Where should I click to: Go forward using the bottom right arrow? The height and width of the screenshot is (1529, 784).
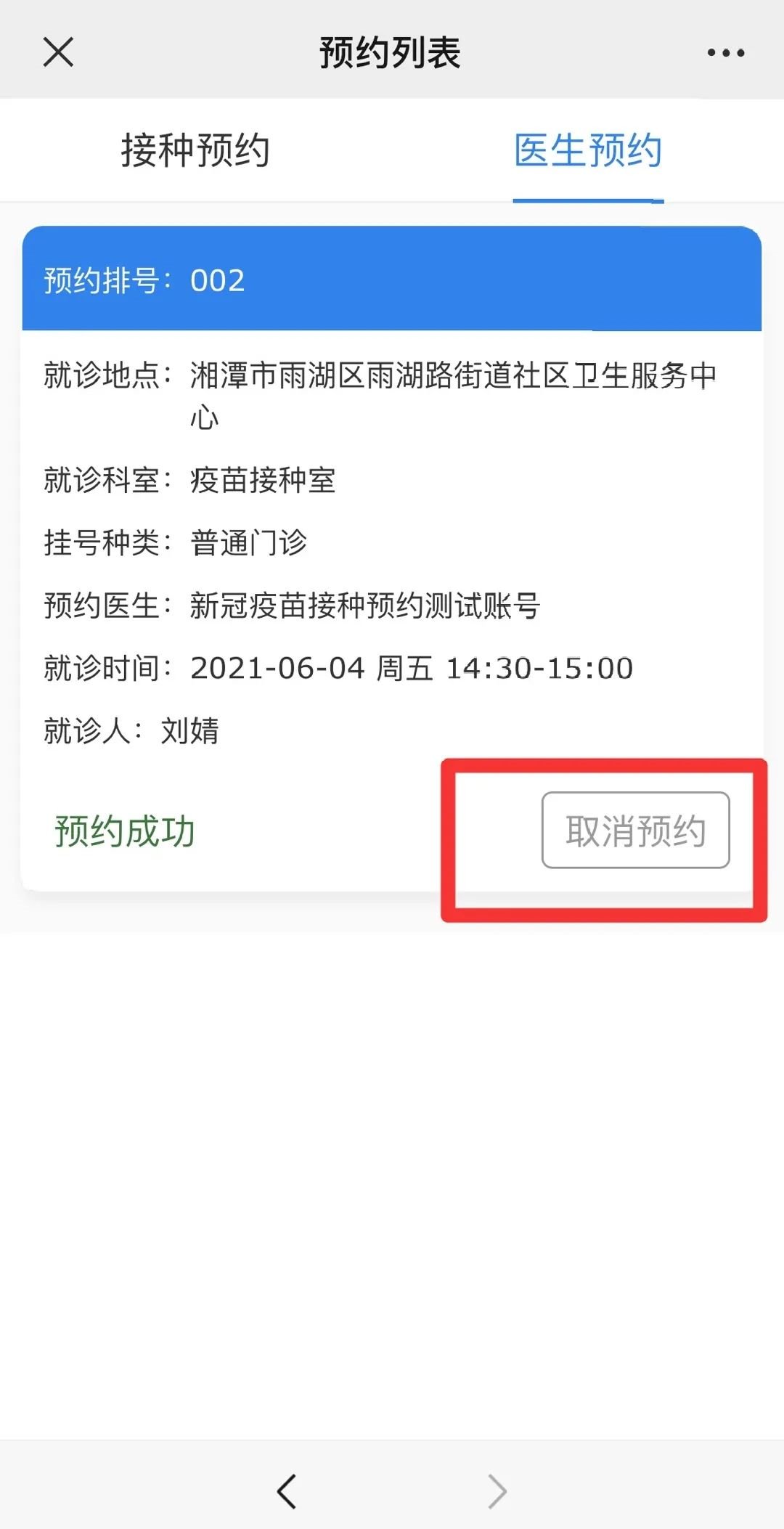(x=497, y=1491)
